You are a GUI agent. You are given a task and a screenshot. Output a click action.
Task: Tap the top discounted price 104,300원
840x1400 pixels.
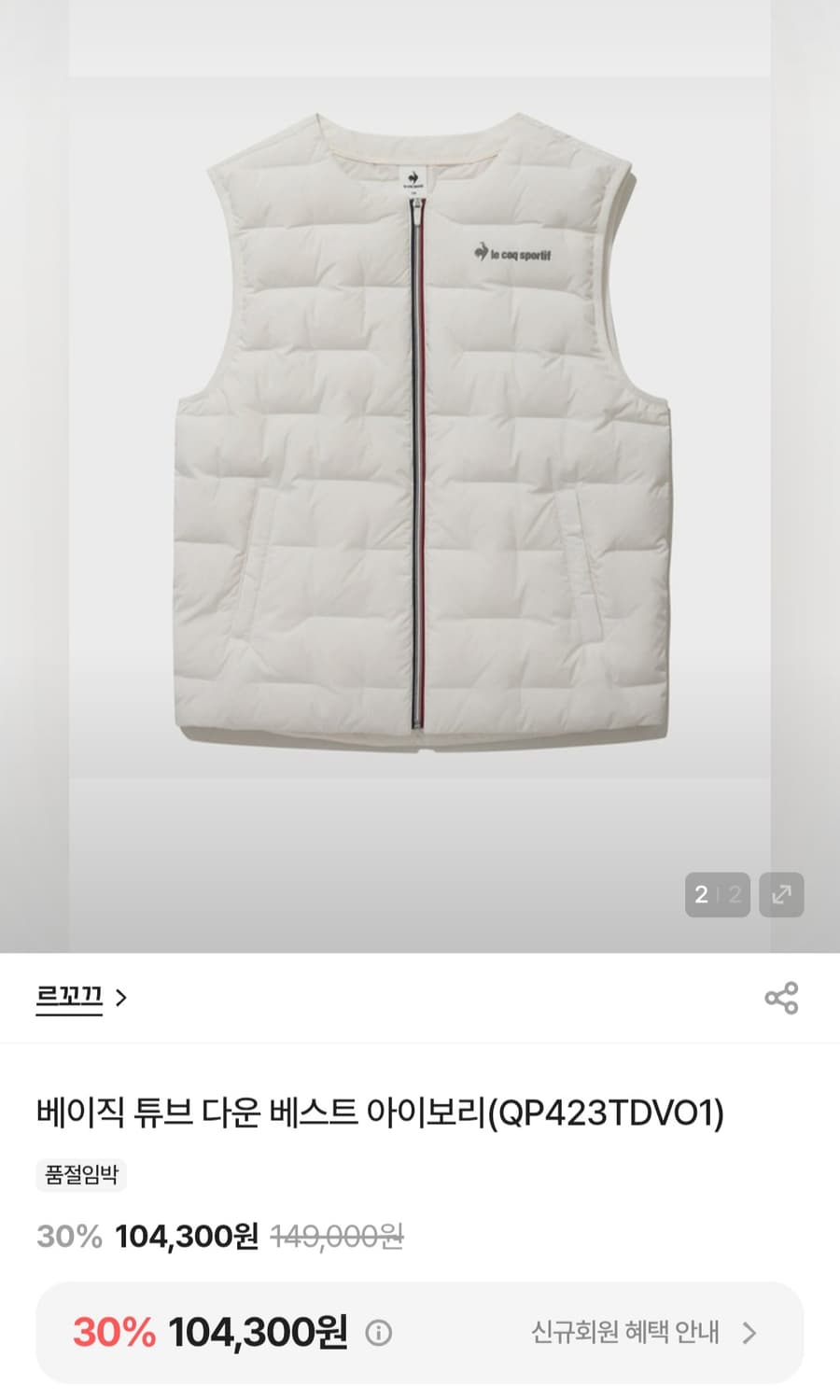[x=188, y=1238]
